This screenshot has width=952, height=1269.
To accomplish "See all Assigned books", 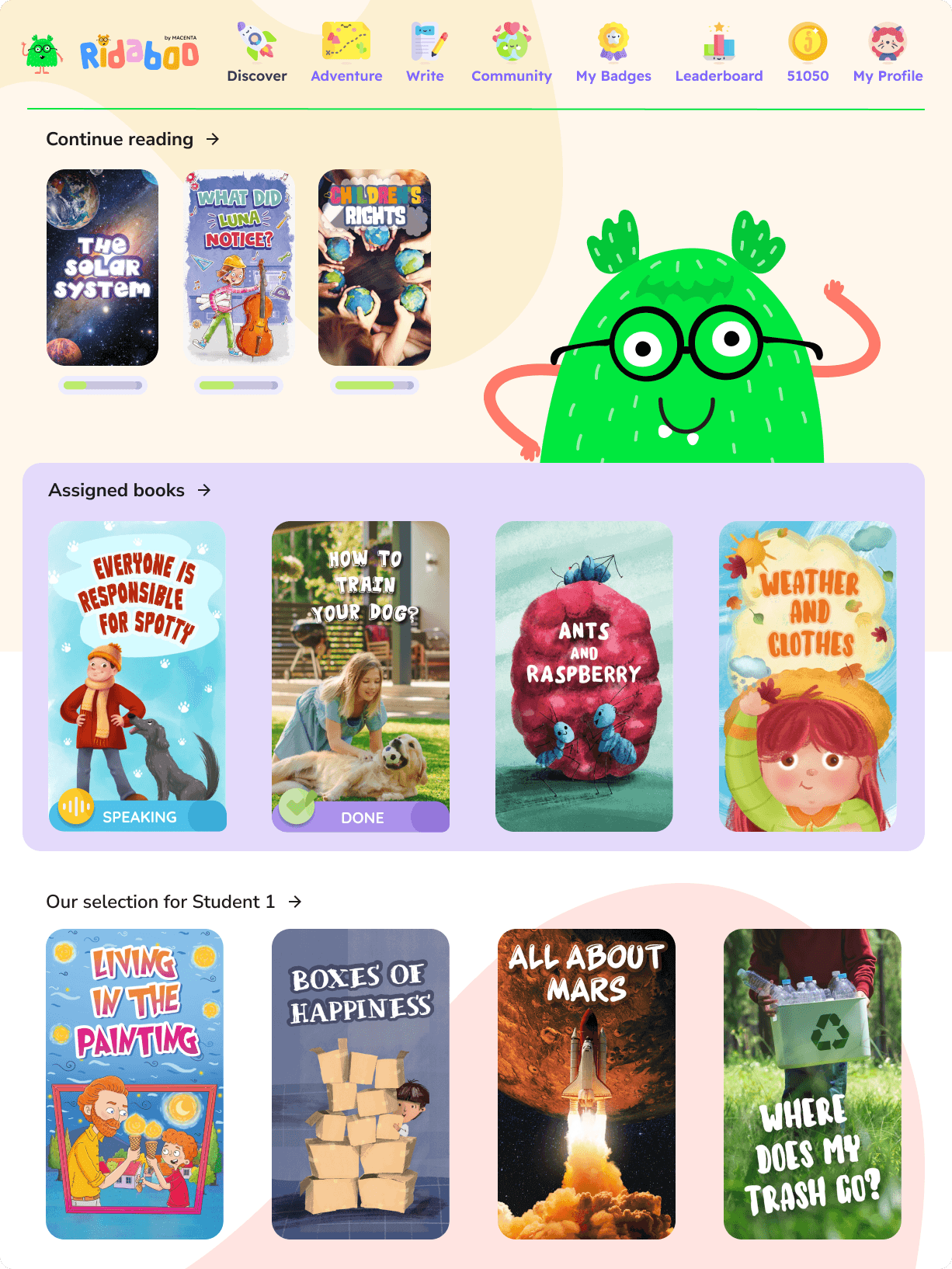I will tap(204, 490).
